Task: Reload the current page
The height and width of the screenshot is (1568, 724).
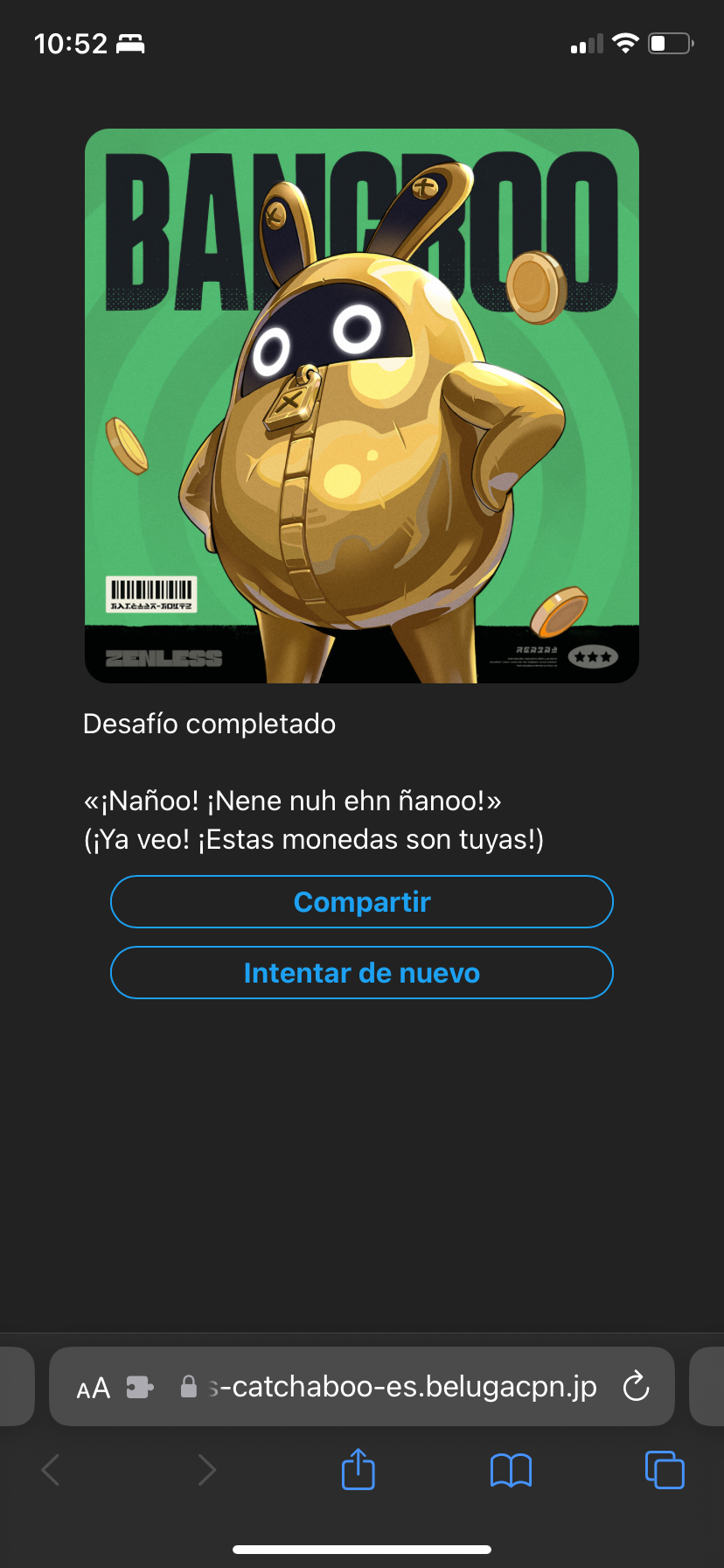Action: (x=636, y=1386)
